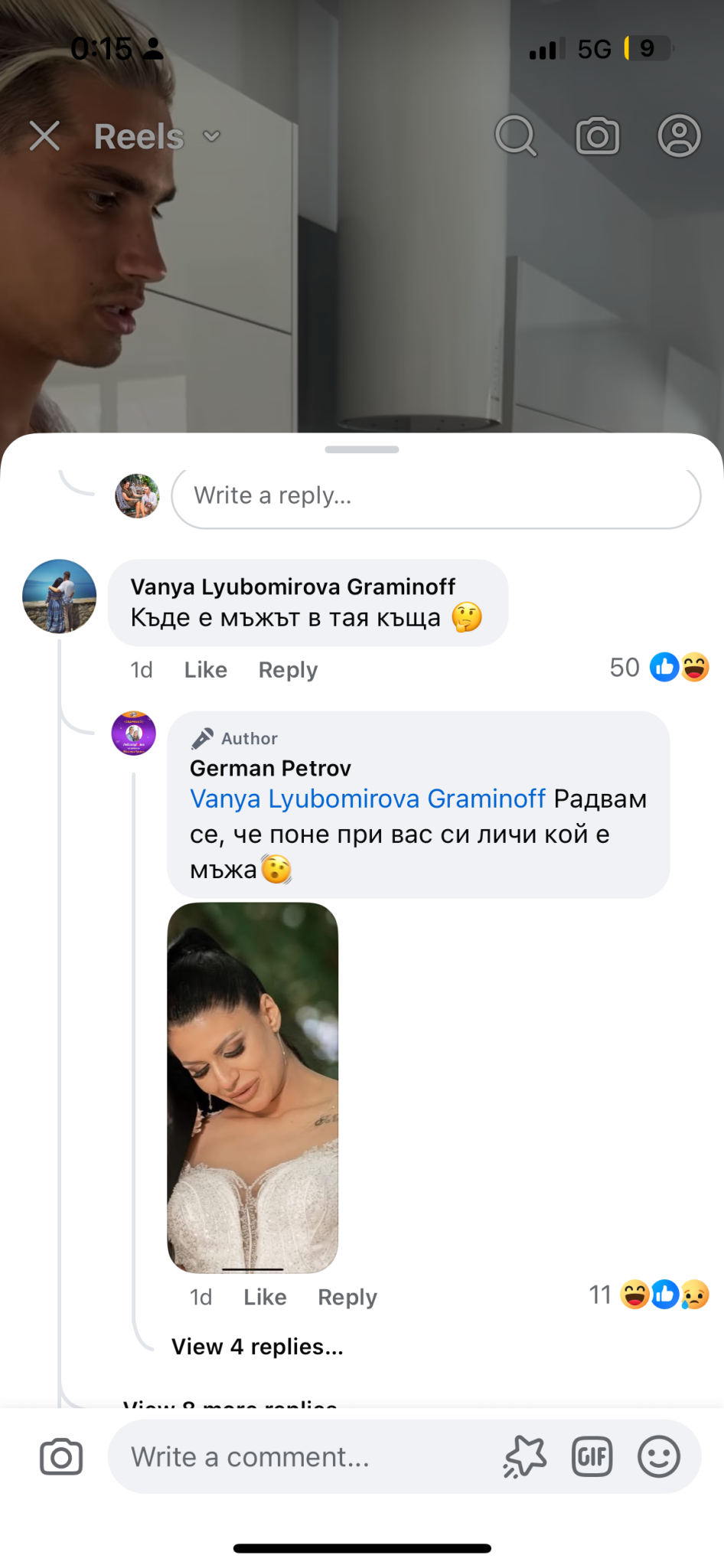Like Vanya Lyubomirova Graminoff's comment
Screen dimensions: 724x1568
[205, 670]
